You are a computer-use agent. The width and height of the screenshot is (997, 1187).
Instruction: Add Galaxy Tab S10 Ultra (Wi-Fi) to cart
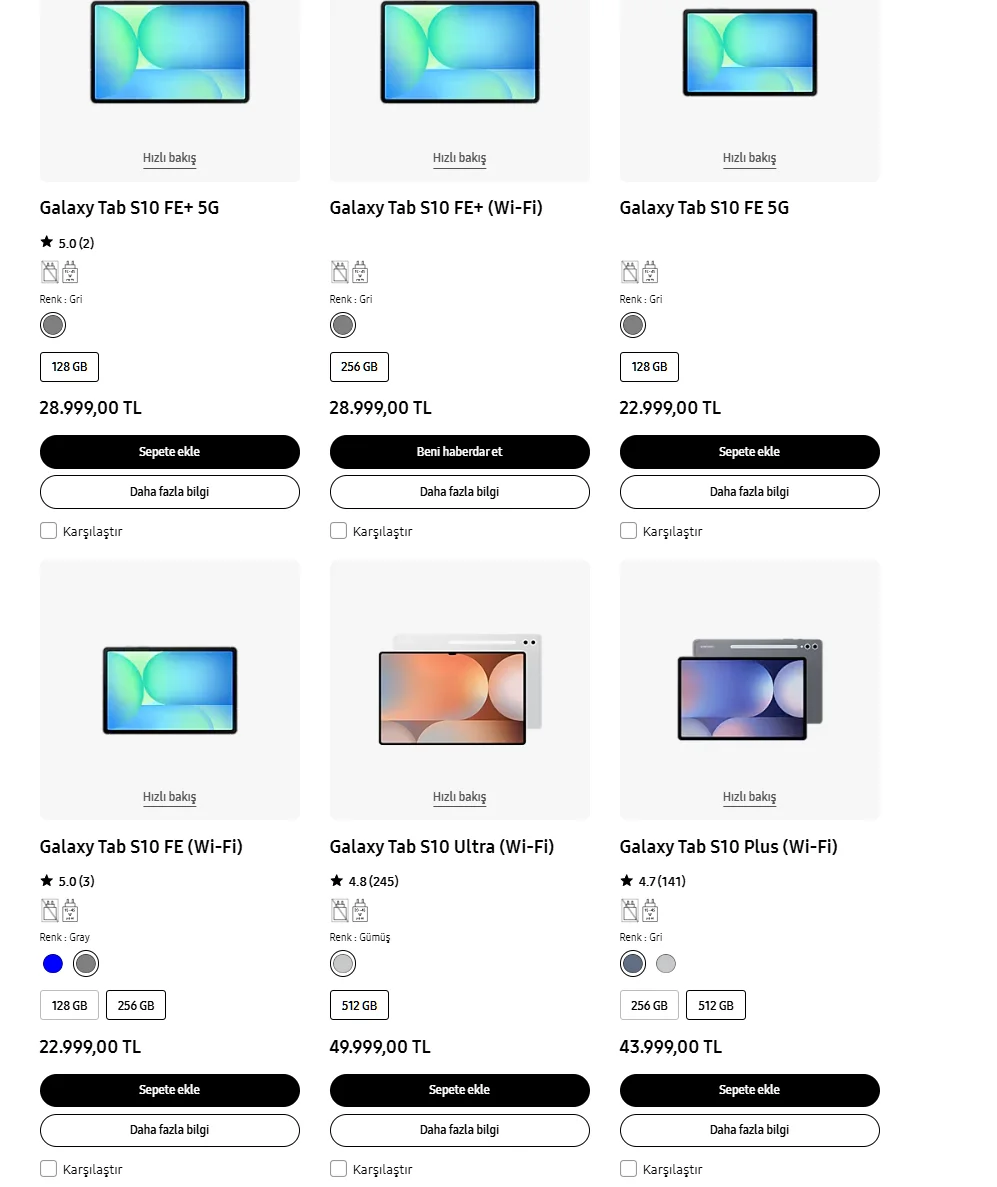[x=459, y=1090]
